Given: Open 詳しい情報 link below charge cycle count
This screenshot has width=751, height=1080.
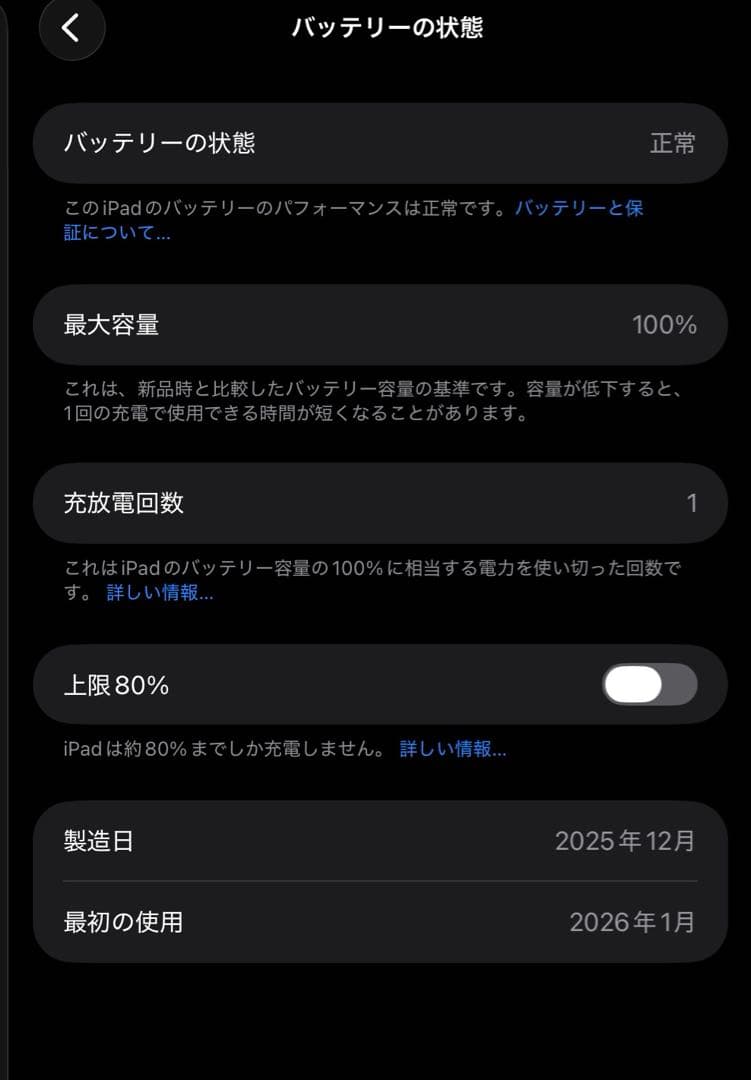Looking at the screenshot, I should click(x=158, y=592).
